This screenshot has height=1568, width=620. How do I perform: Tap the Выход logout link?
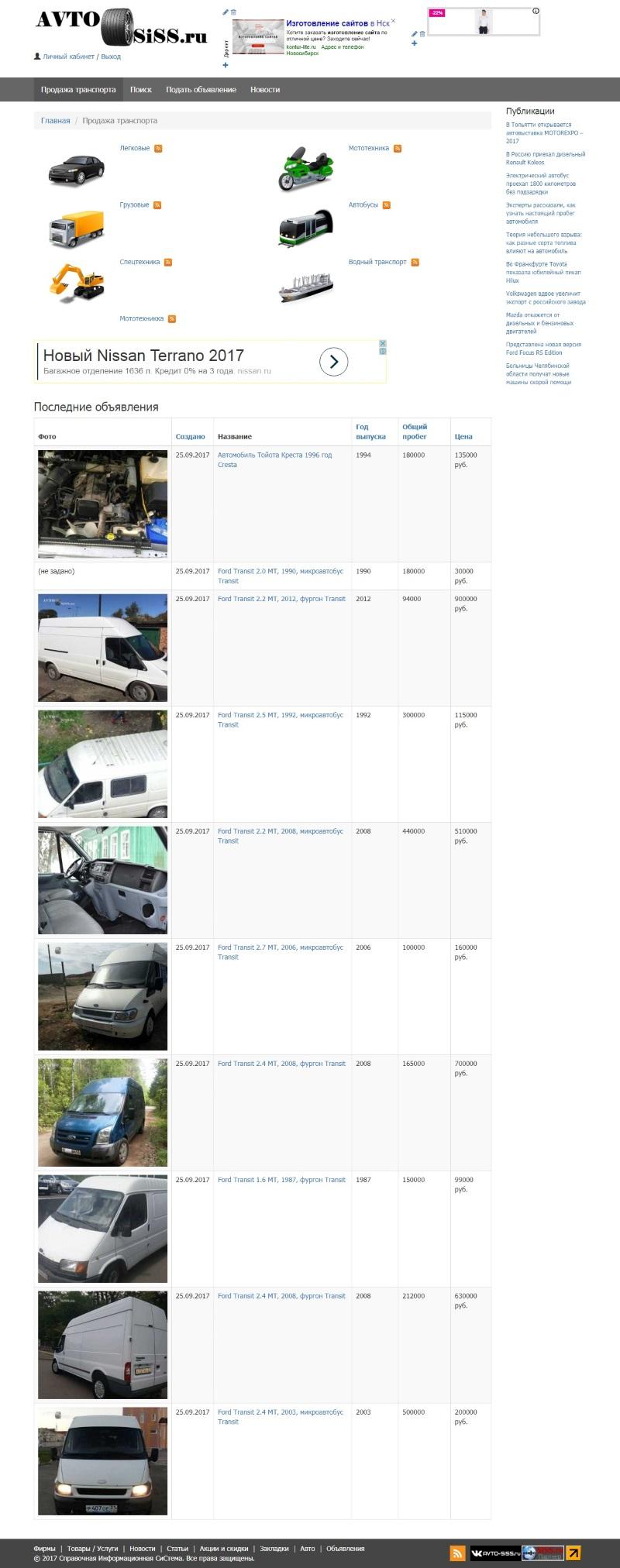[111, 57]
